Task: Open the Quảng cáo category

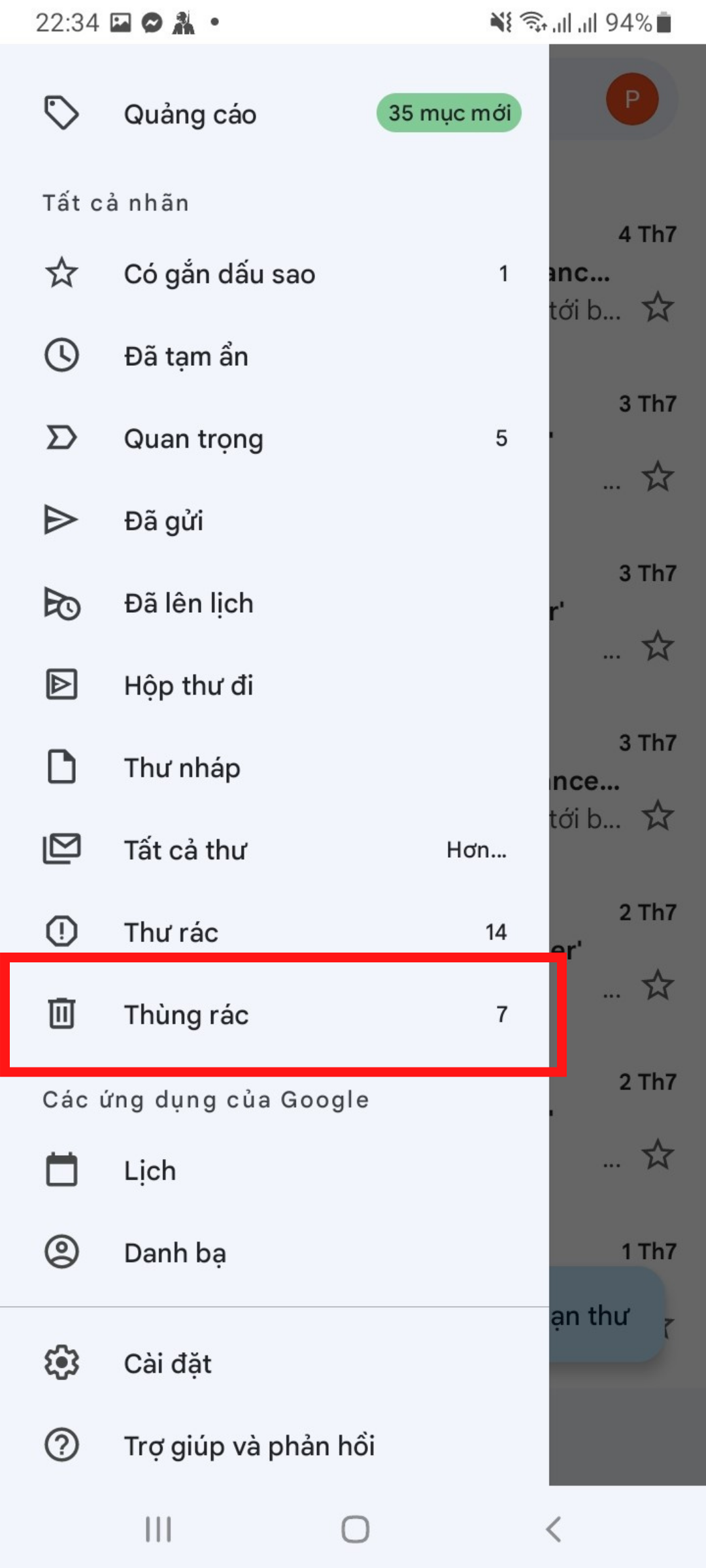Action: (x=275, y=114)
